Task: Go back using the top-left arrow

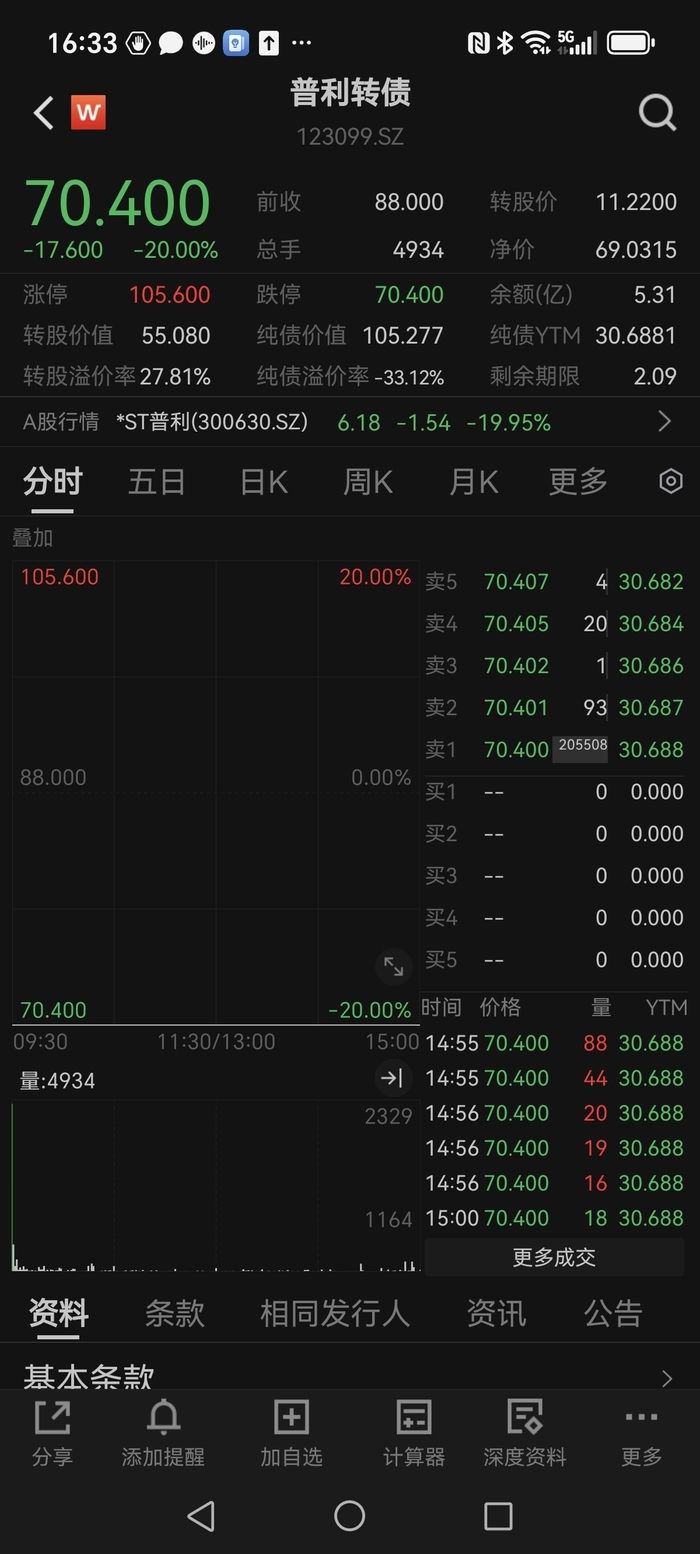Action: 43,113
